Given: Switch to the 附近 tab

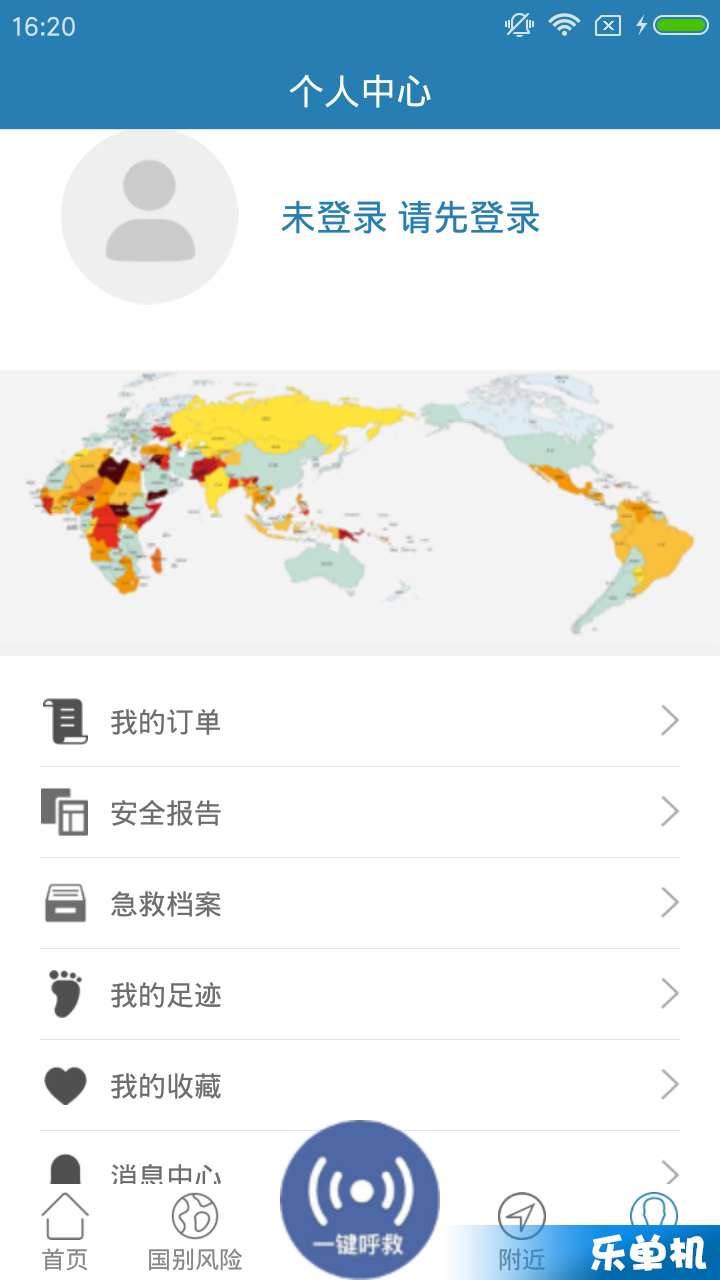Looking at the screenshot, I should click(521, 1232).
